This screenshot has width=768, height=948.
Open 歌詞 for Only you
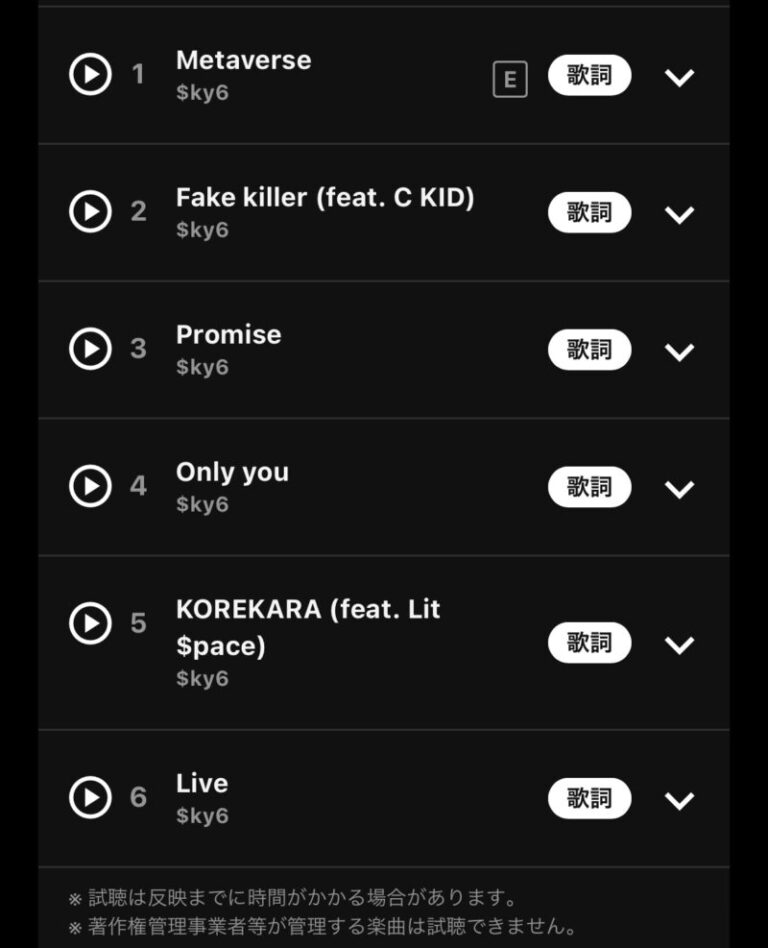589,487
